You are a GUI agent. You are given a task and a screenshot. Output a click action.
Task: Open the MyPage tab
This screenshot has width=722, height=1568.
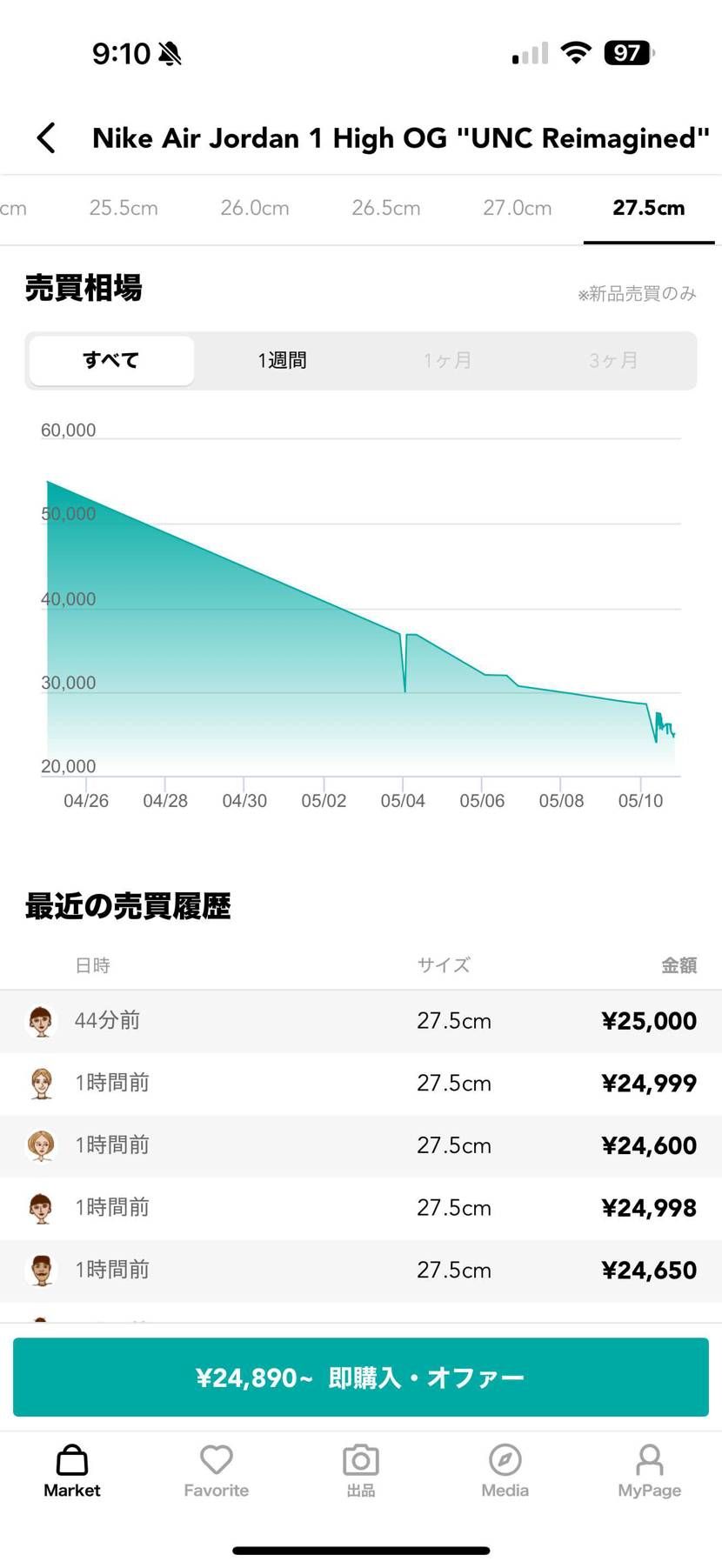coord(650,1471)
